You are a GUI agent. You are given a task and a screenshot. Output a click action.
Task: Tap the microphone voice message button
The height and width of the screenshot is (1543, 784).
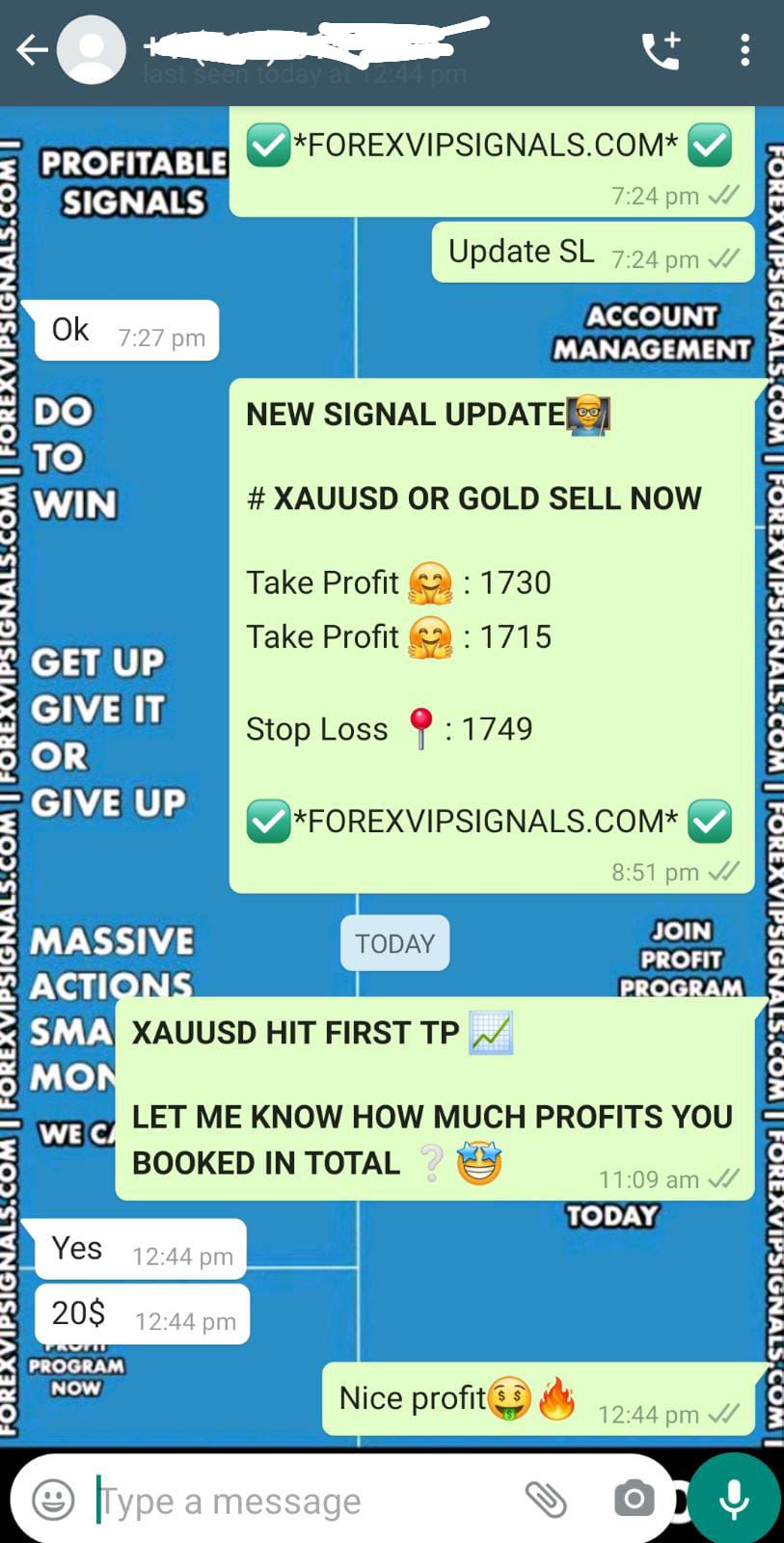tap(734, 1499)
